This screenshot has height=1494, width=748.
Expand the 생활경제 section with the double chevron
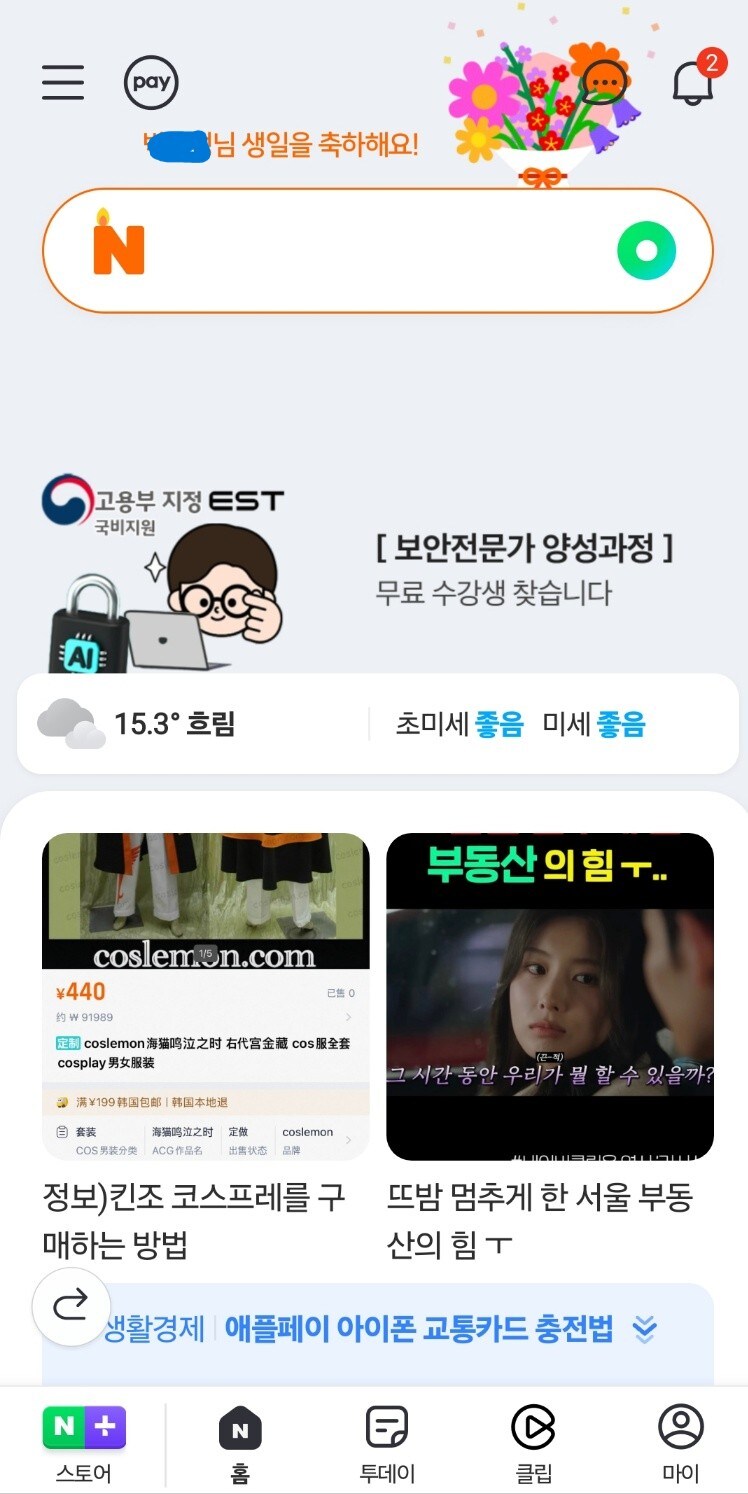click(646, 1329)
